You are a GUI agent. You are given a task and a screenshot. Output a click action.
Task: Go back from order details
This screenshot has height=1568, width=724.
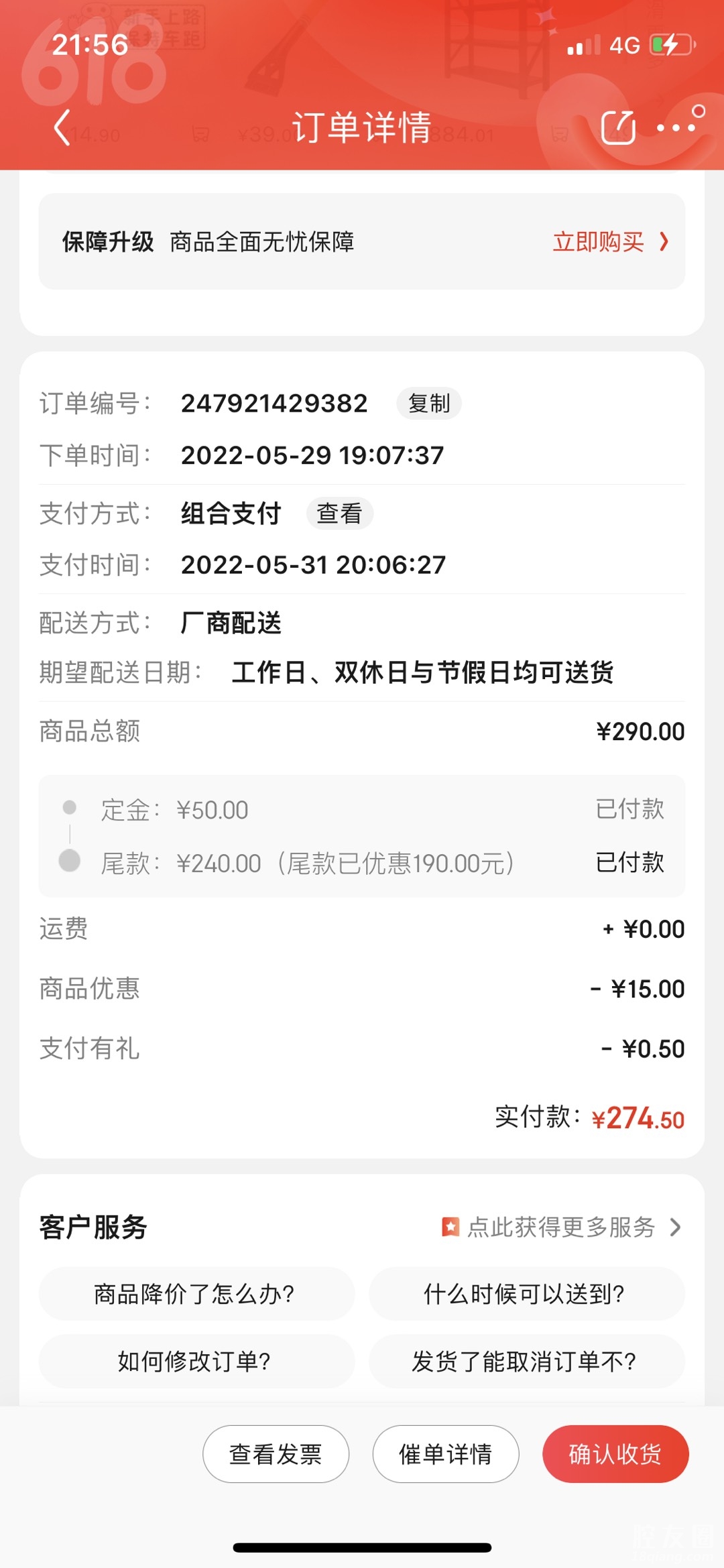click(x=62, y=127)
